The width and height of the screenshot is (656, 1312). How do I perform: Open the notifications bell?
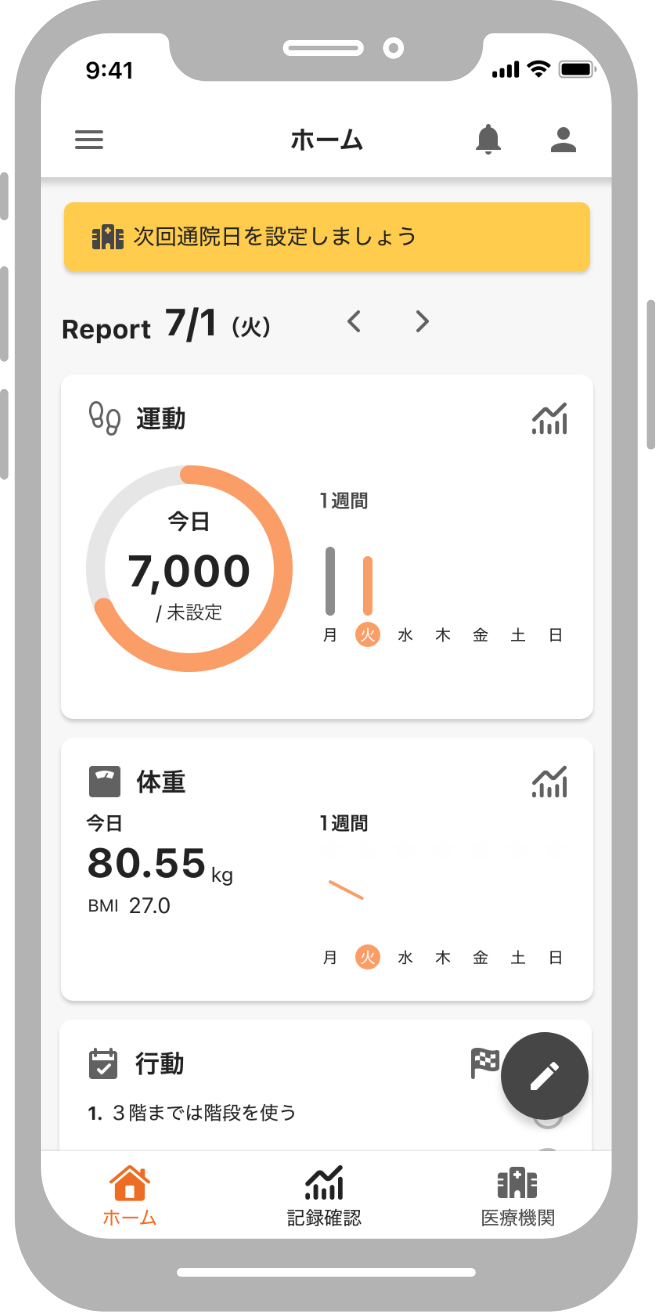pos(488,140)
